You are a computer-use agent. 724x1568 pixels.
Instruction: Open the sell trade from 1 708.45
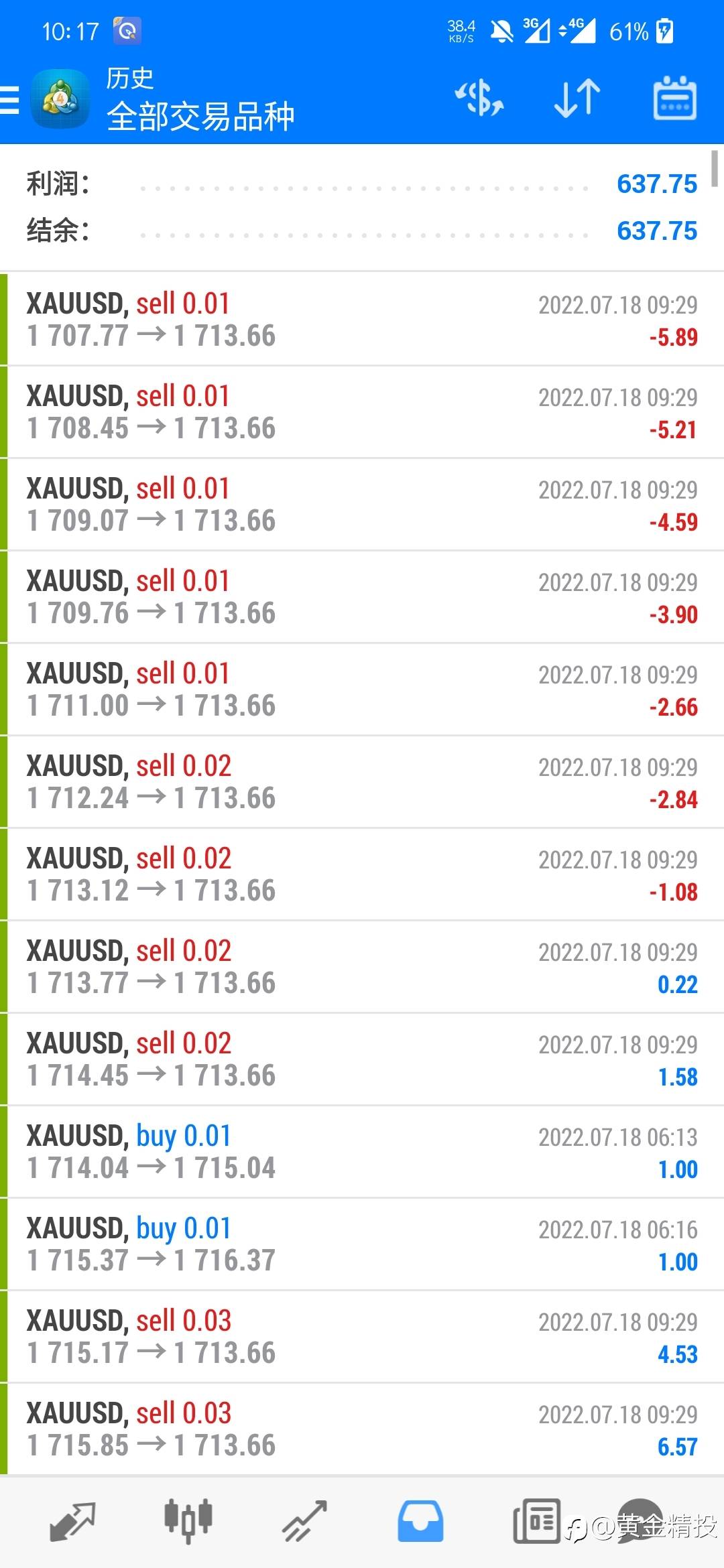coord(362,412)
